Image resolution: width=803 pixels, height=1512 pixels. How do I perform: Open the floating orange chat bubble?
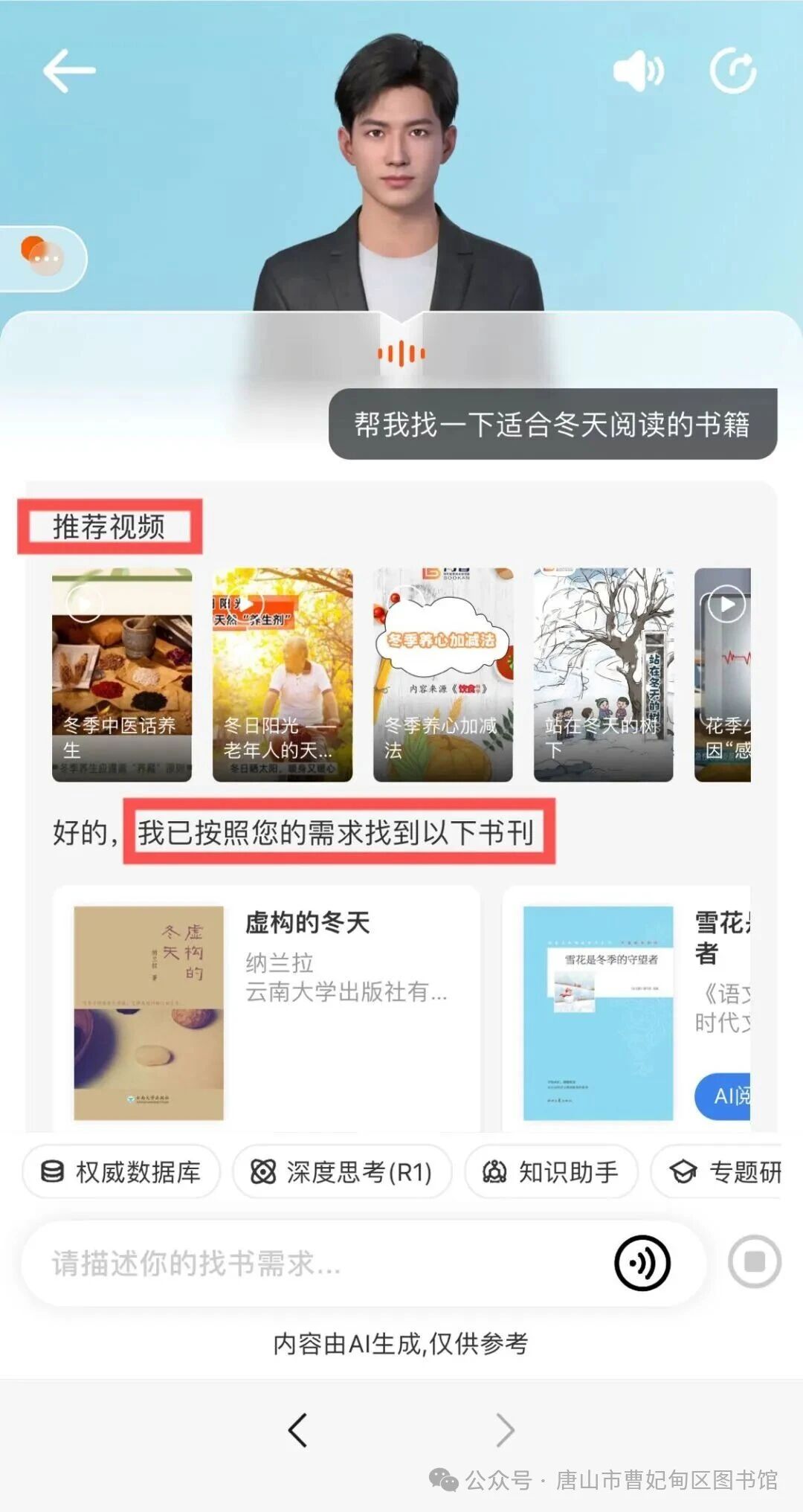(42, 257)
